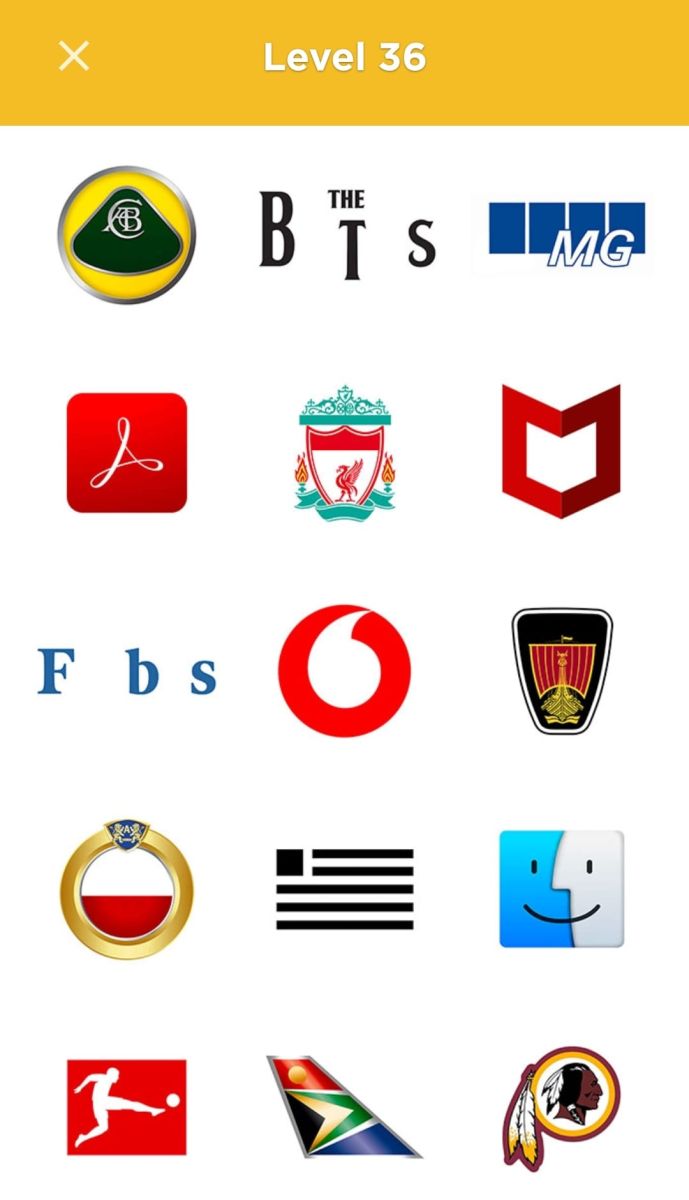Open the blue MG logo tile
This screenshot has width=689, height=1200.
coord(567,235)
